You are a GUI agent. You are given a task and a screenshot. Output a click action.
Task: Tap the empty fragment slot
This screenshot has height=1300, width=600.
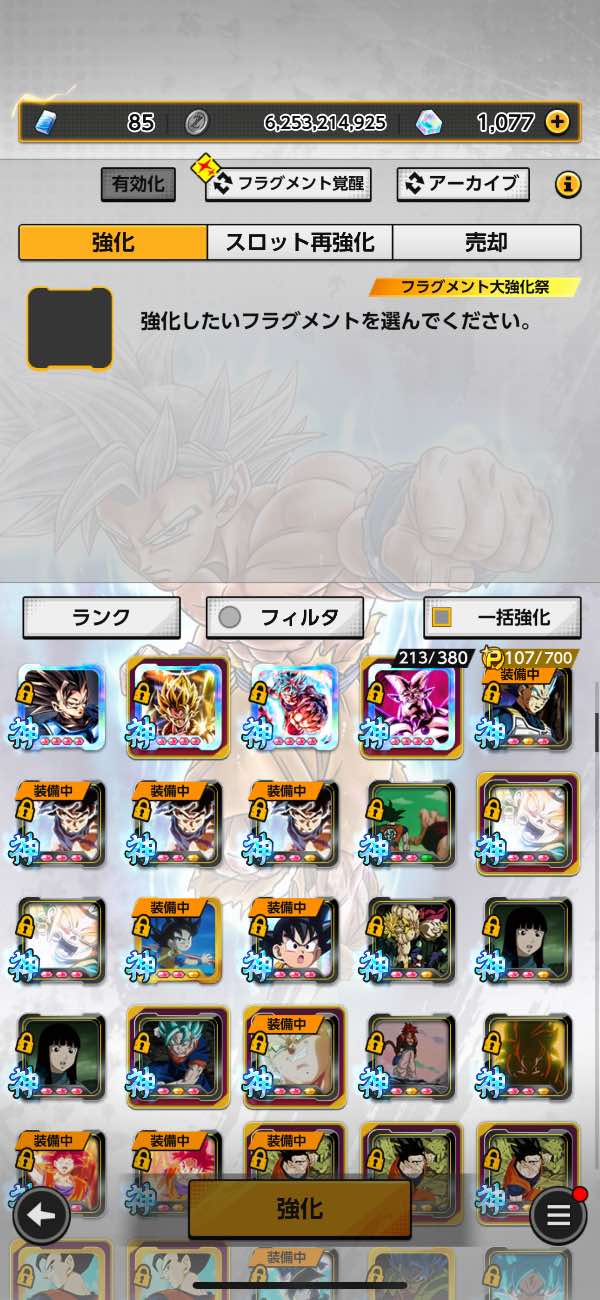point(70,328)
